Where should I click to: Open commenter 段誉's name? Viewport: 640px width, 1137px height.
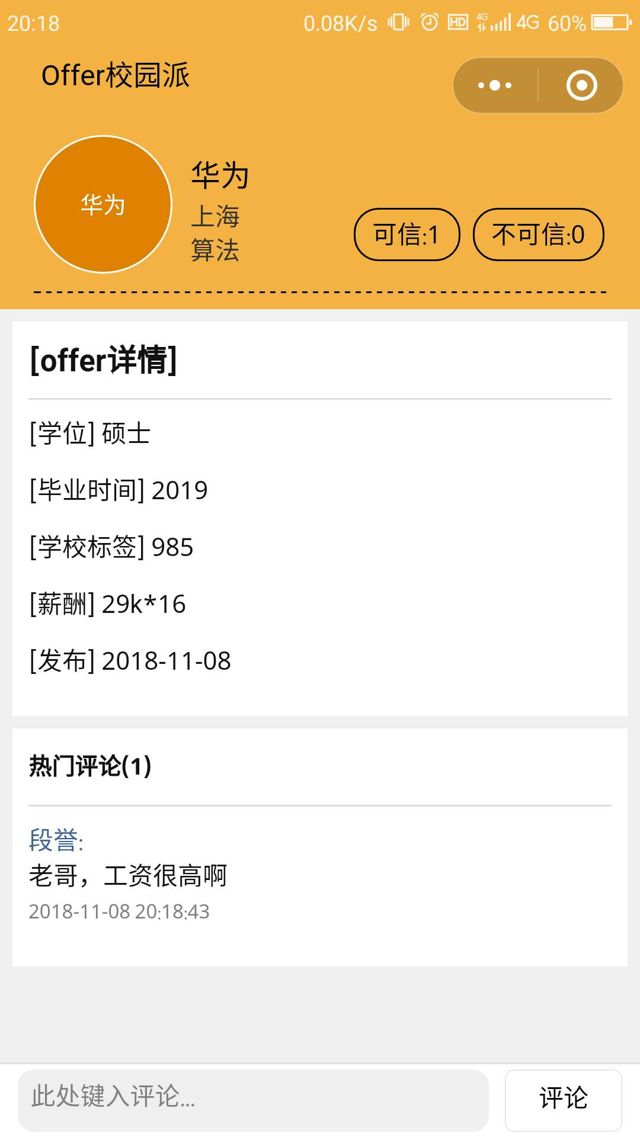tap(56, 840)
